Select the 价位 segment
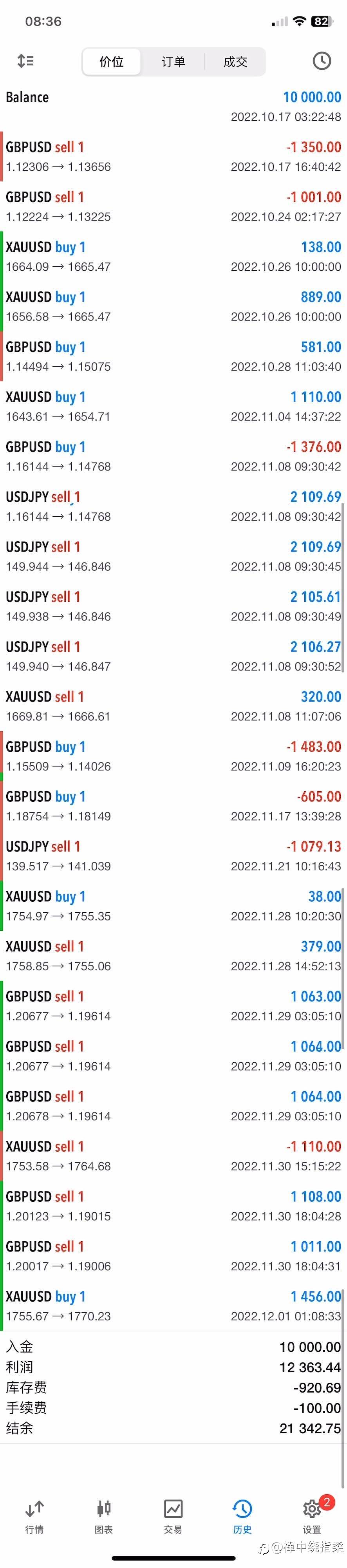 point(111,61)
